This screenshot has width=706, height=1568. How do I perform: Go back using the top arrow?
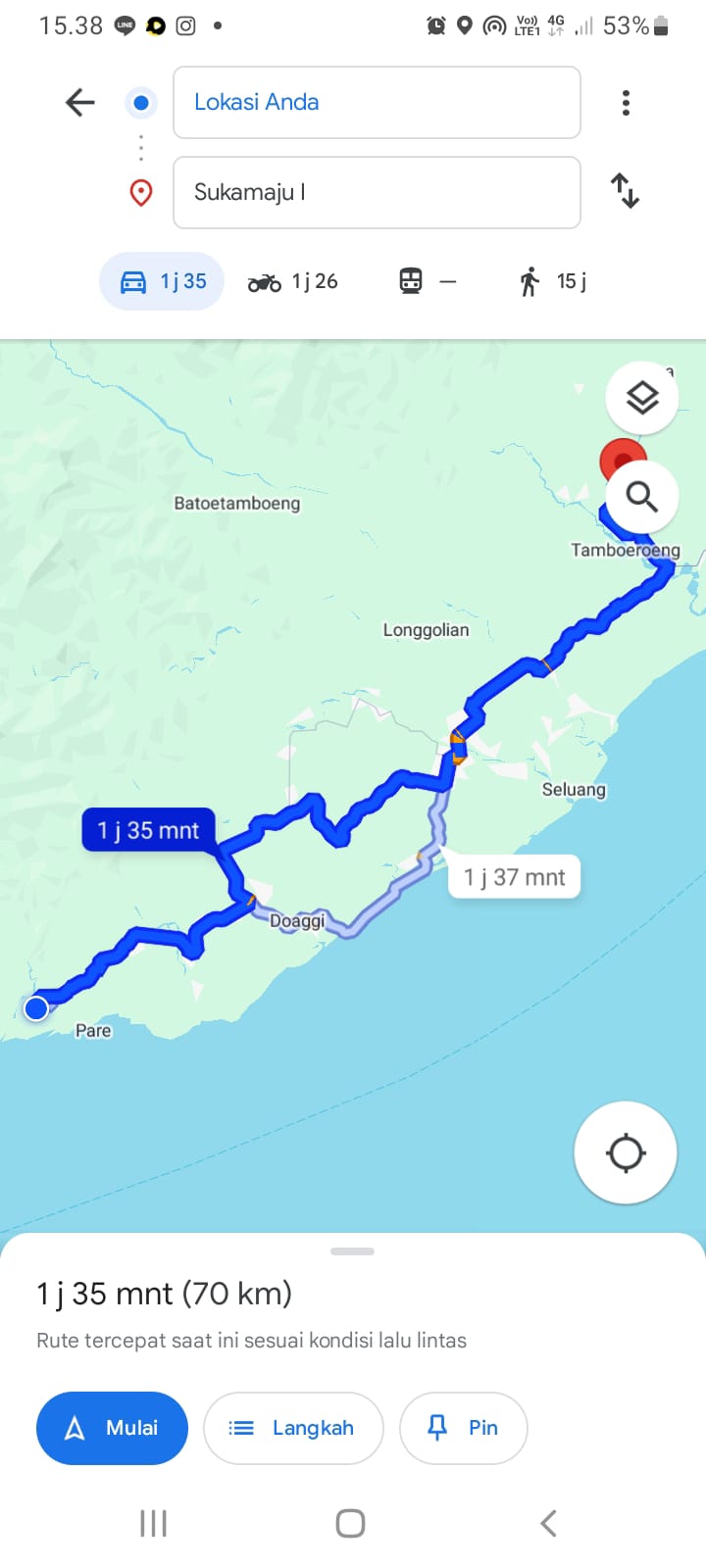(80, 102)
